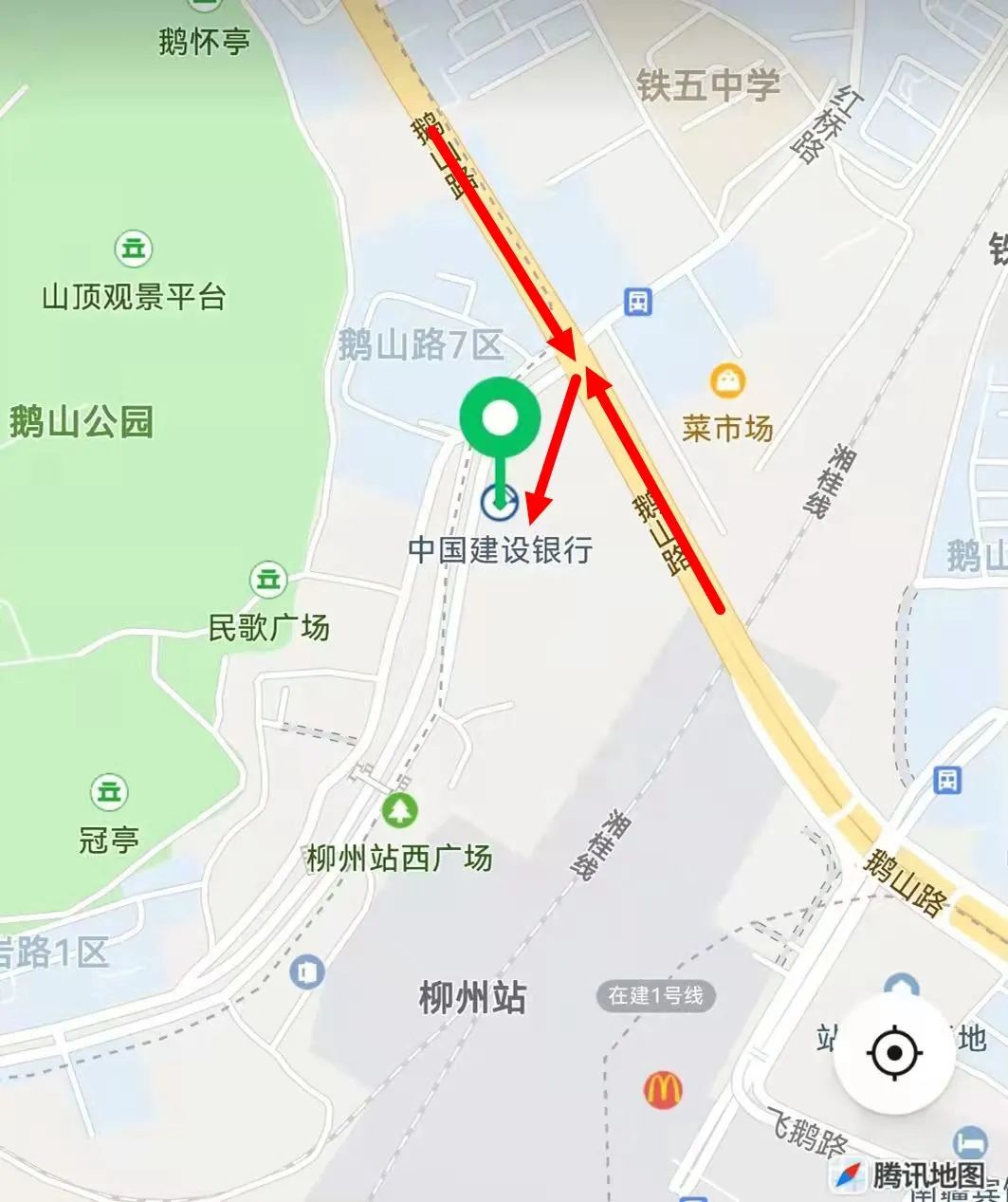Screen dimensions: 1008x1202
Task: Open the McDonald's marker near 柳州站
Action: click(664, 1090)
